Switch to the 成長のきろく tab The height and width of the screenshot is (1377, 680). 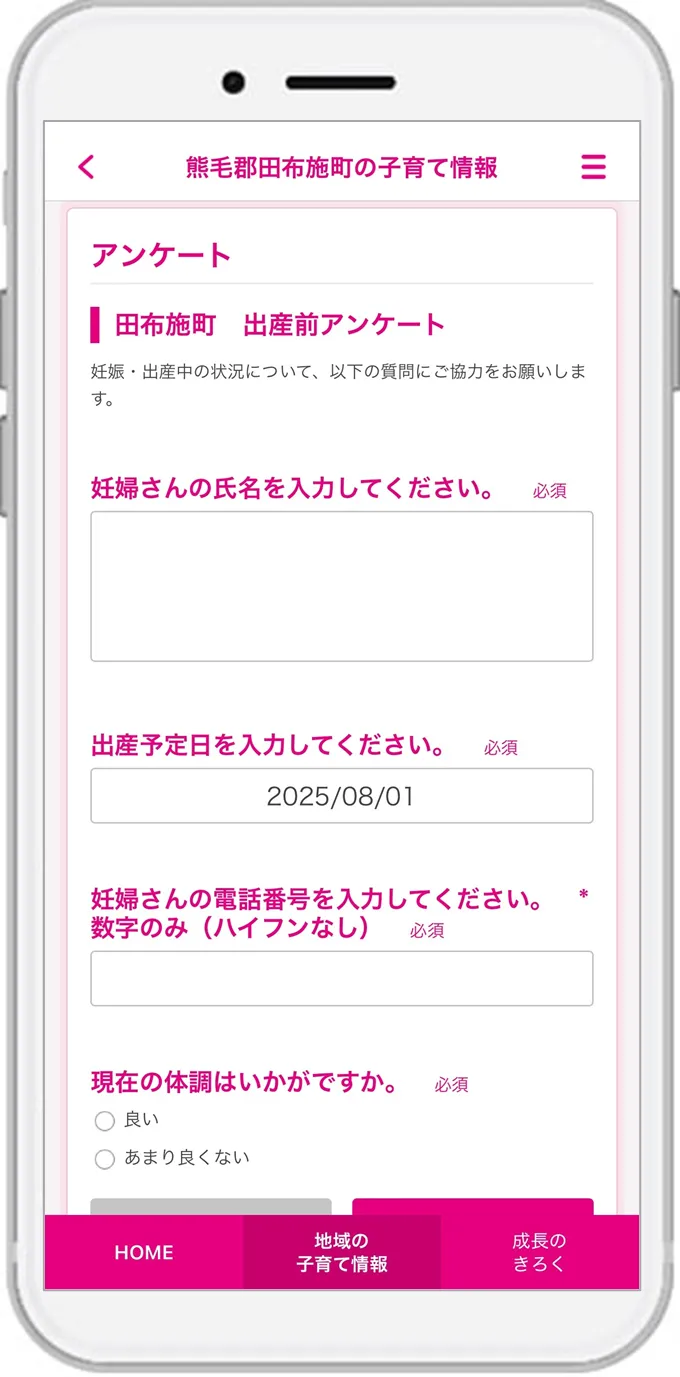539,1253
